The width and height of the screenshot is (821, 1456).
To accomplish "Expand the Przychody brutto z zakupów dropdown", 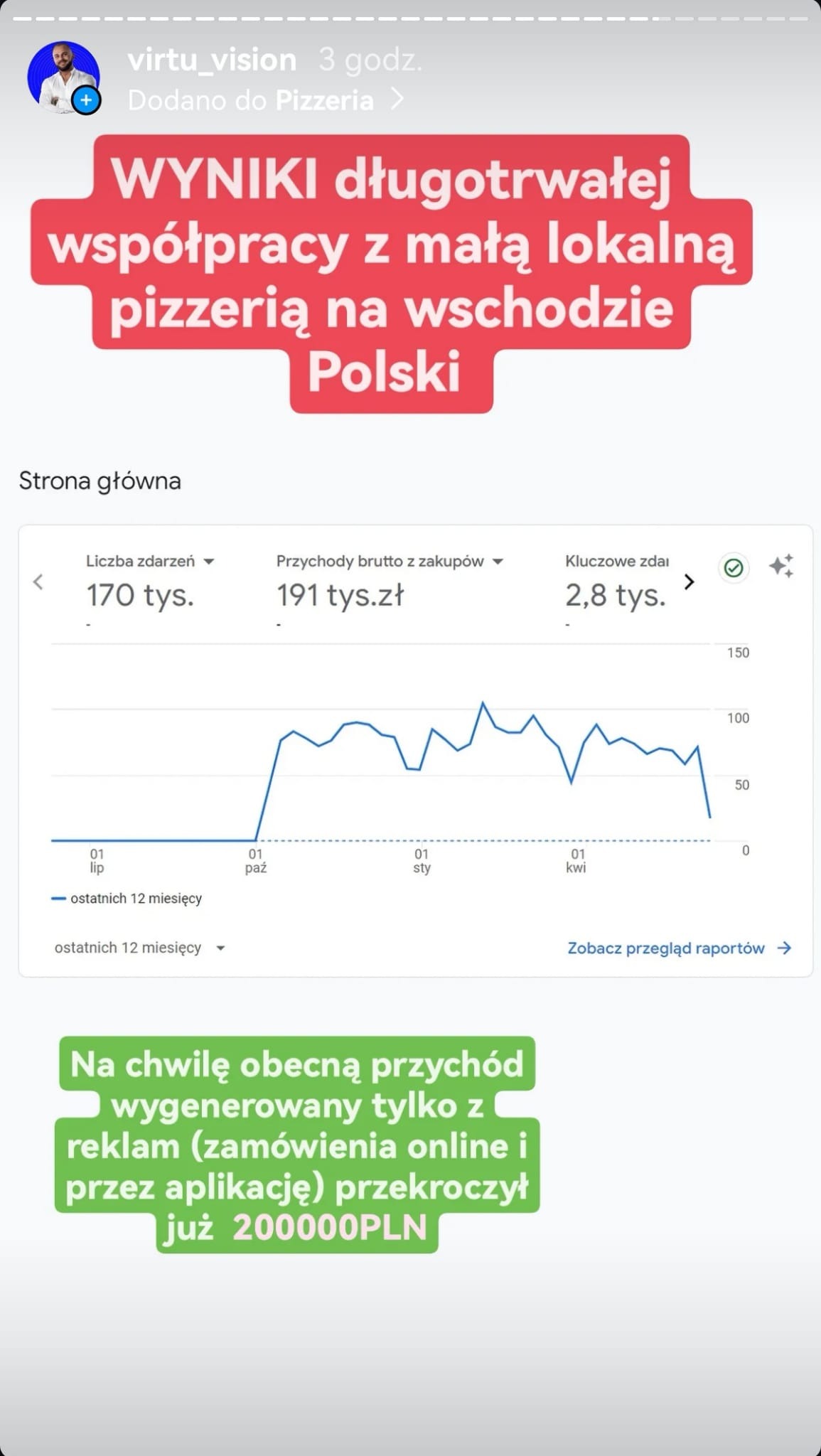I will 498,560.
